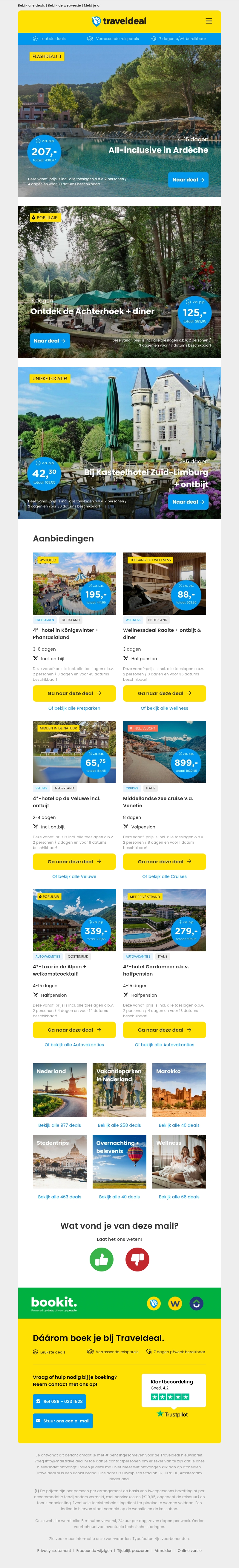The width and height of the screenshot is (239, 1568).
Task: Open the Kasteelhotel Zuid-Limburg deal
Action: 188,501
